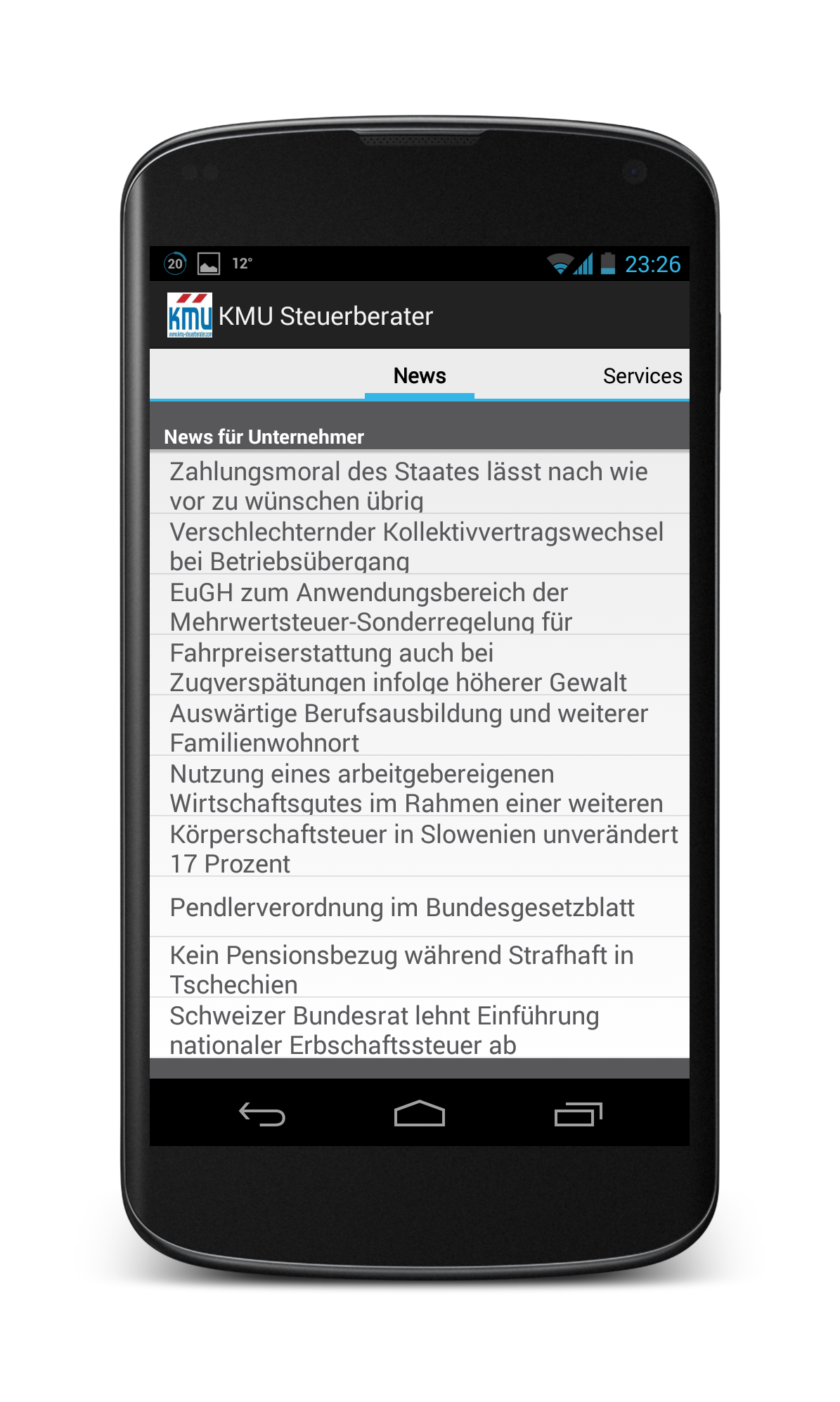Read EuGH Mehrwertsteuer-Sonderregelung news item
The height and width of the screenshot is (1402, 840).
point(420,605)
